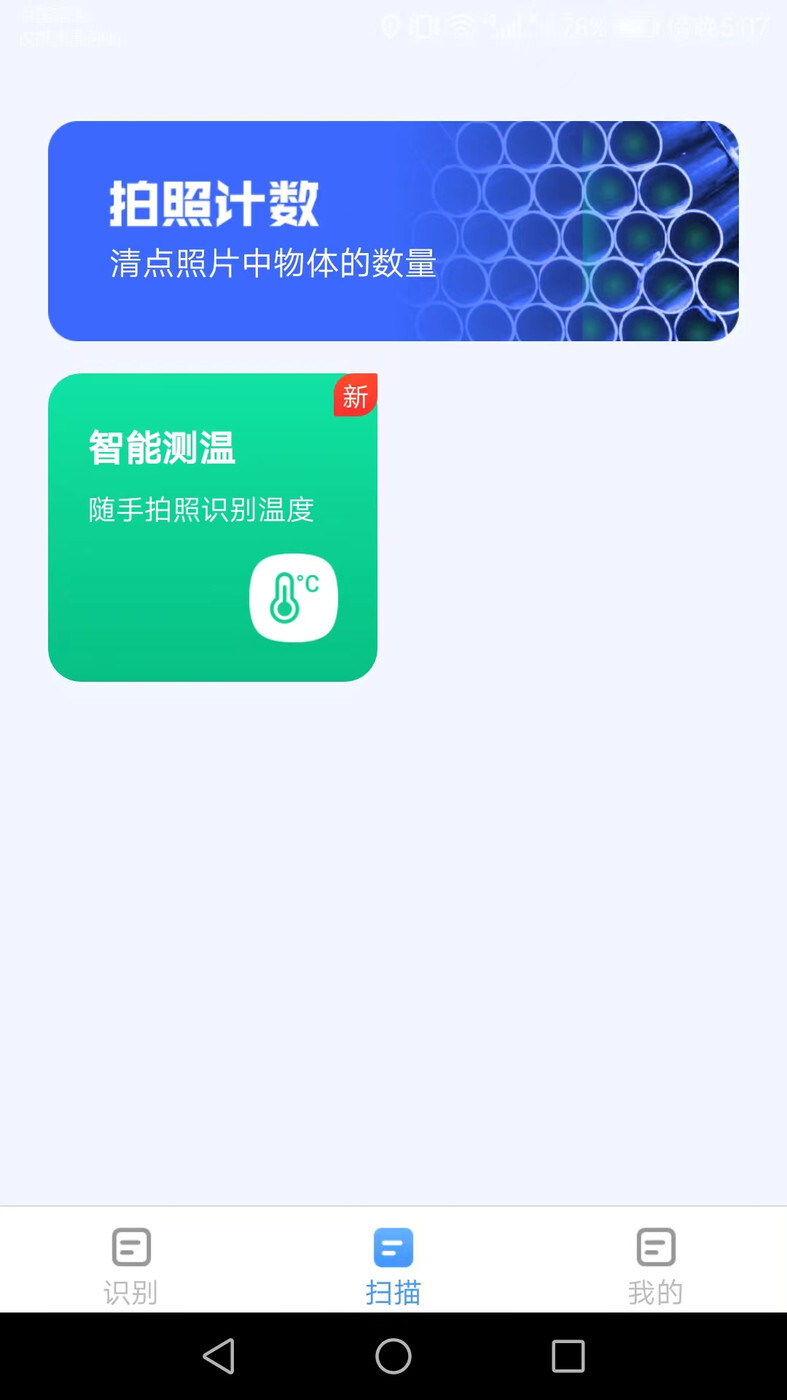Tap the 扫描 scan tab icon
Image resolution: width=787 pixels, height=1400 pixels.
tap(393, 1246)
